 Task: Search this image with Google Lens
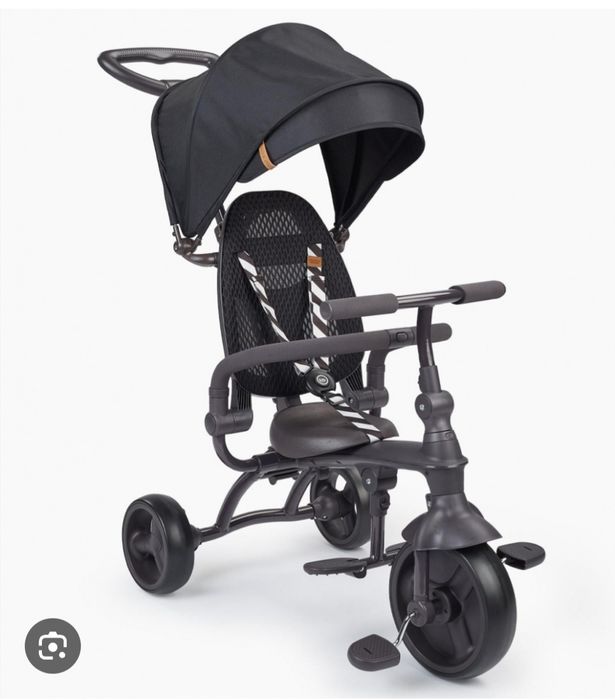click(x=52, y=647)
